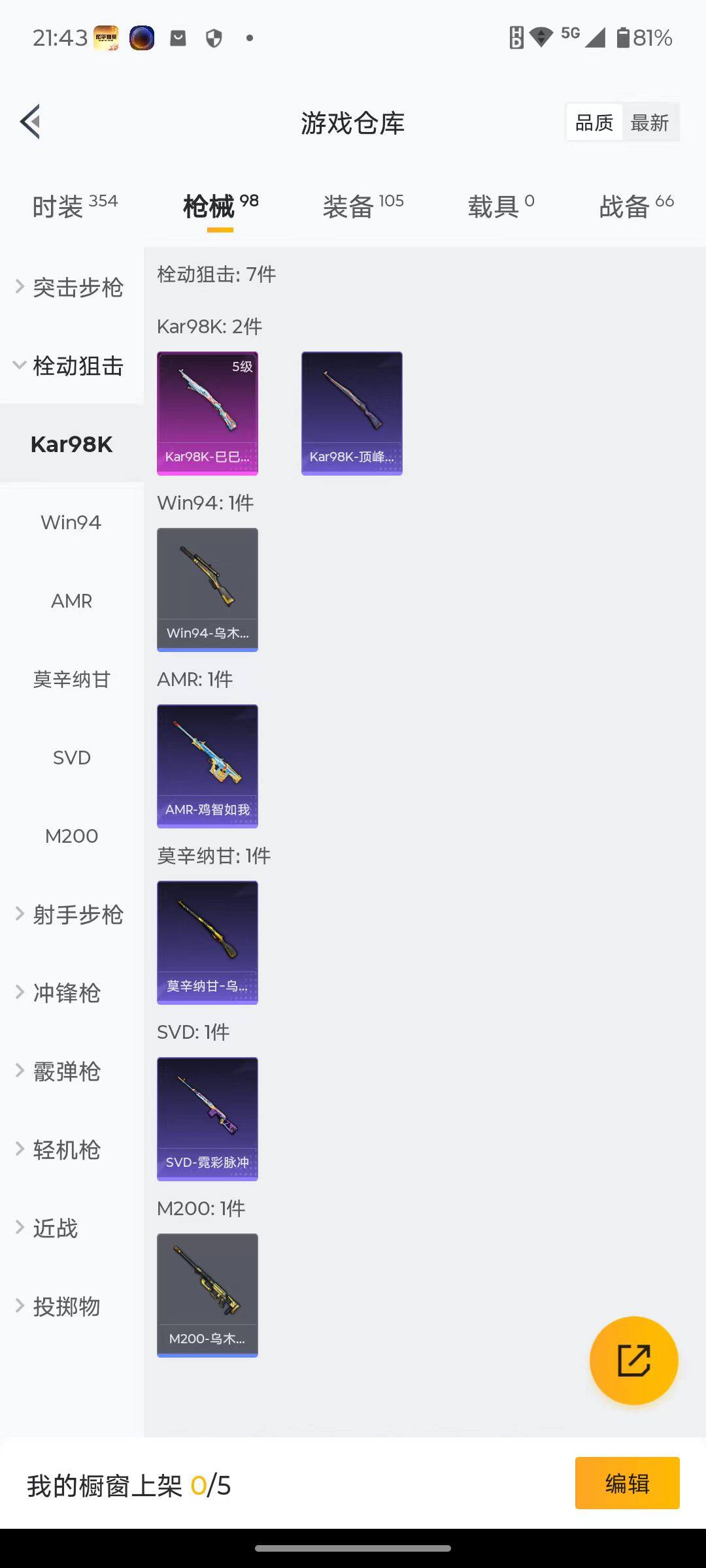Open the share/export floating yellow button
This screenshot has width=706, height=1568.
(x=633, y=1360)
